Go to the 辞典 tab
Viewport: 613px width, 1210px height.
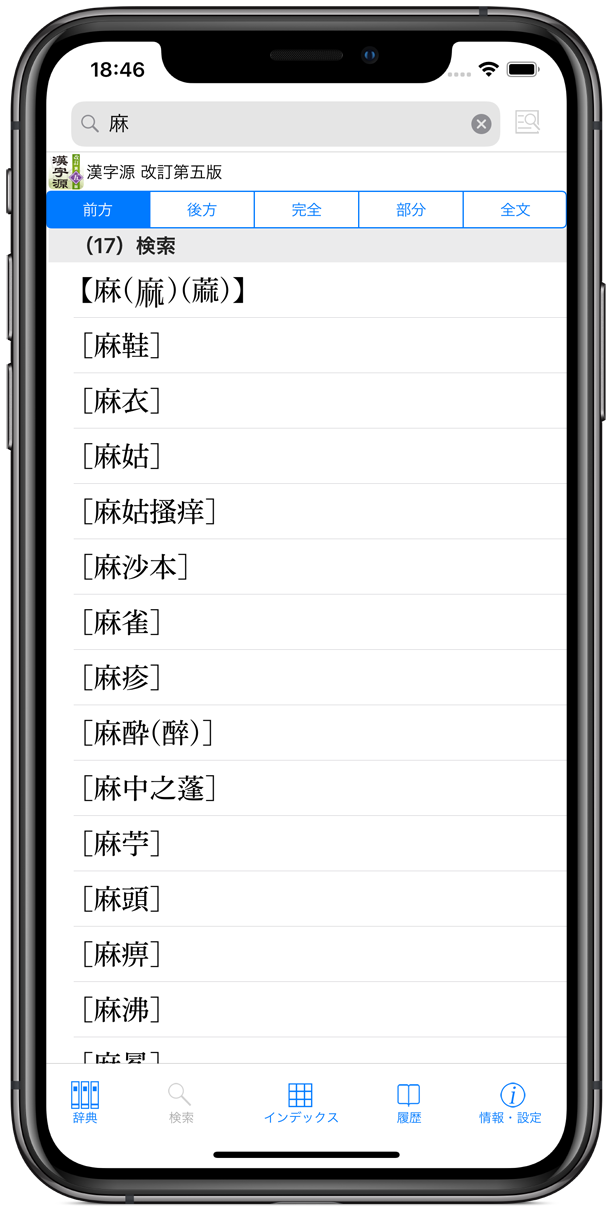click(85, 1102)
